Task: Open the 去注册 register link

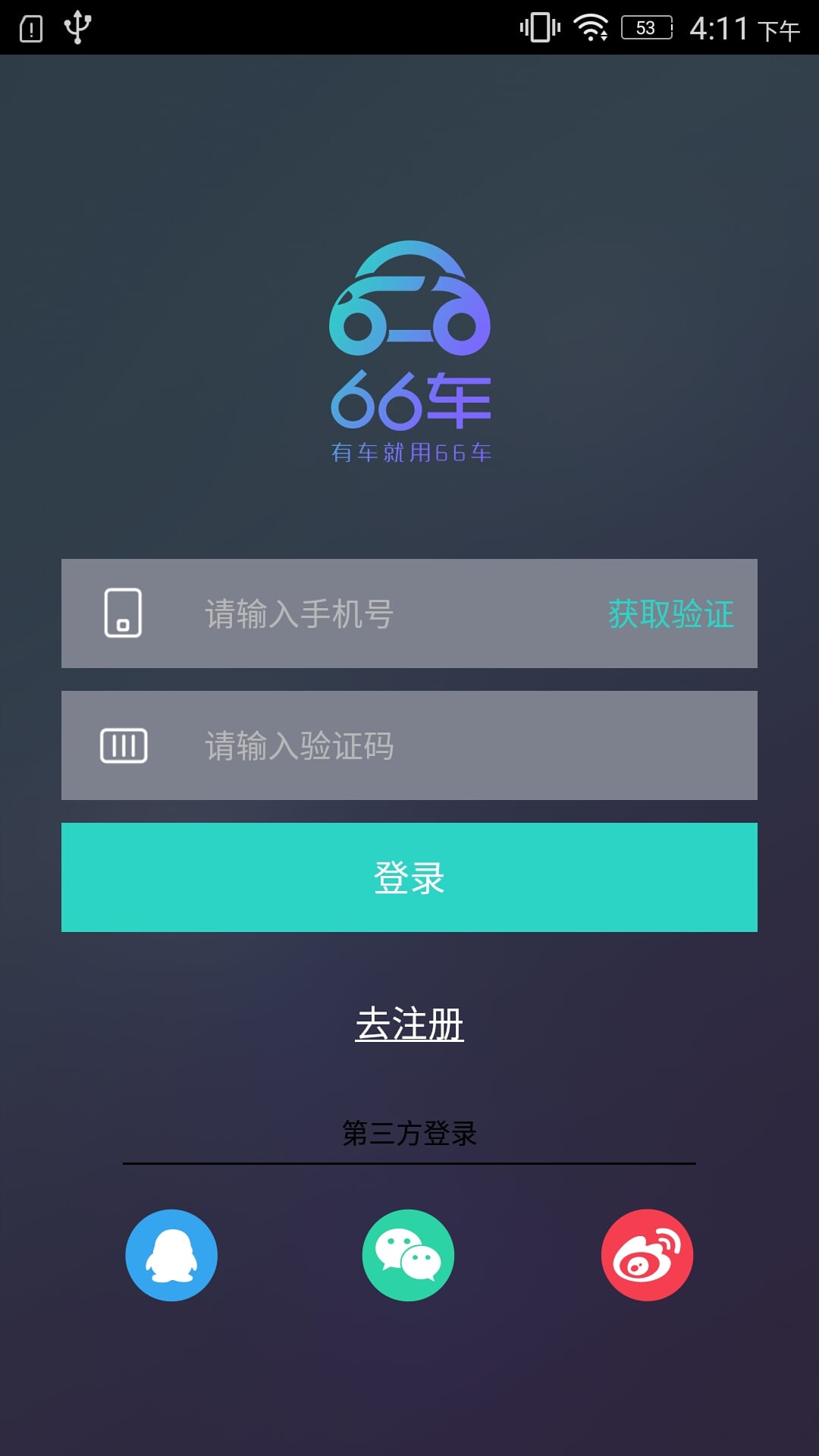Action: click(409, 1025)
